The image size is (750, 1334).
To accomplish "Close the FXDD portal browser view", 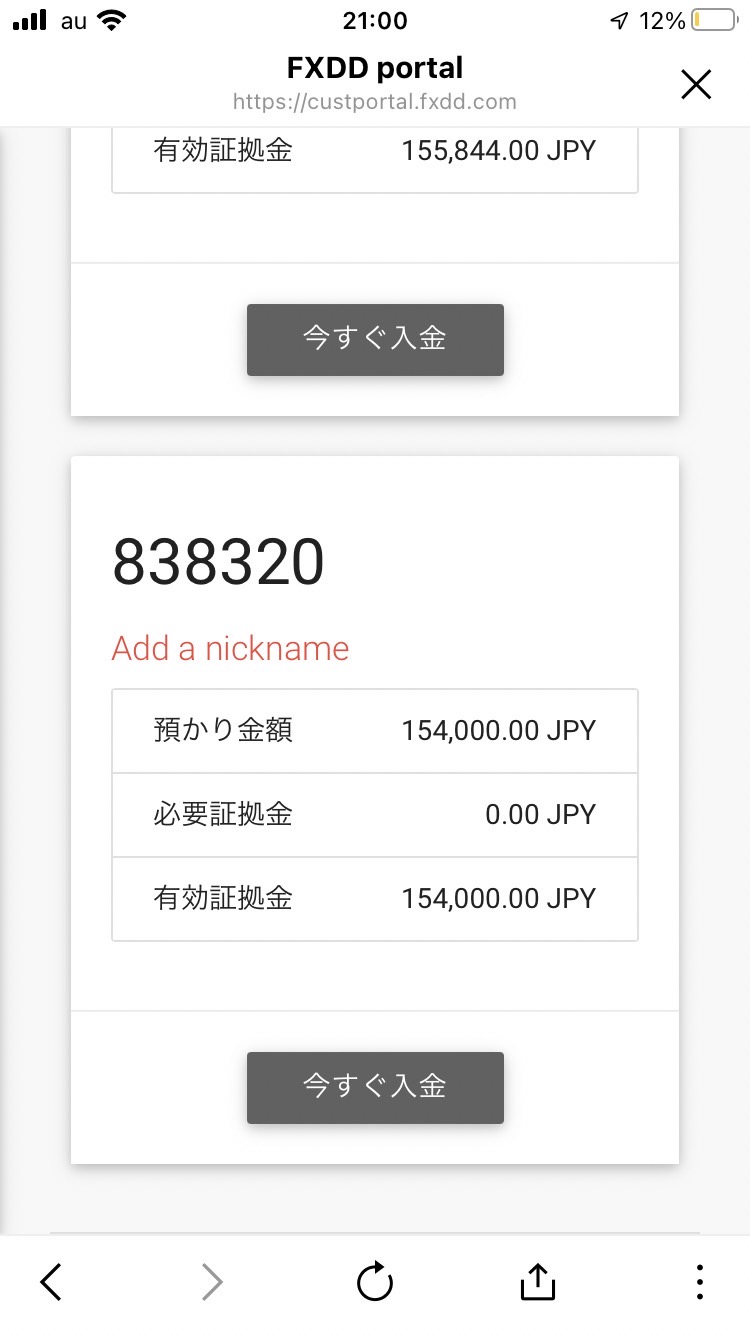I will 696,85.
